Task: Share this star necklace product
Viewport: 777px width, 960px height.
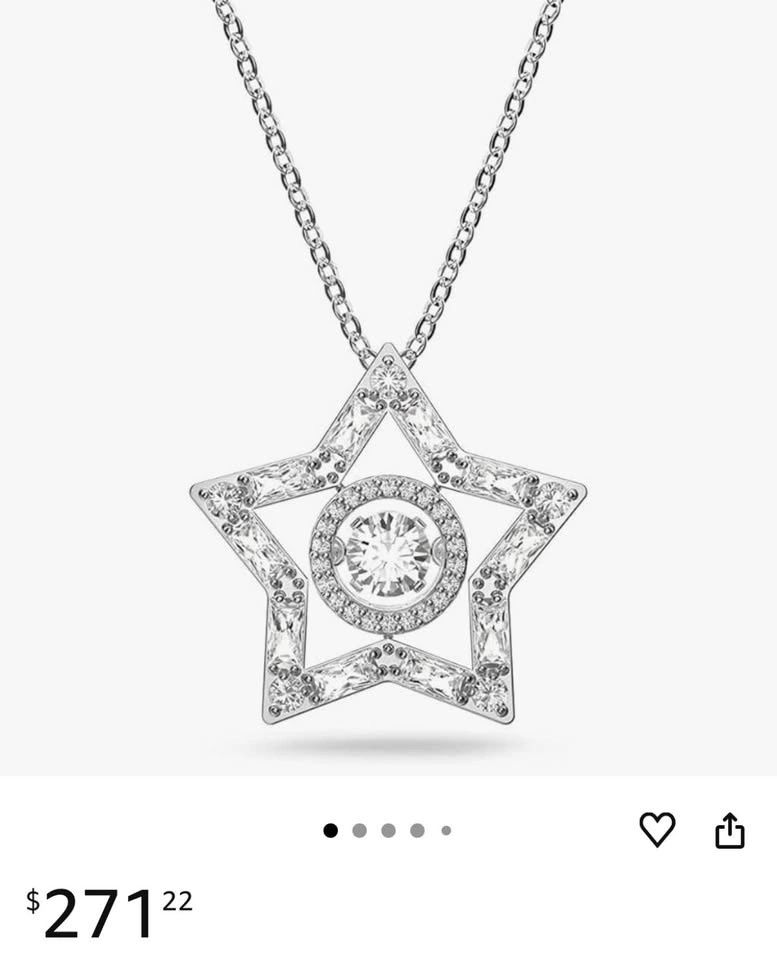Action: pos(730,830)
